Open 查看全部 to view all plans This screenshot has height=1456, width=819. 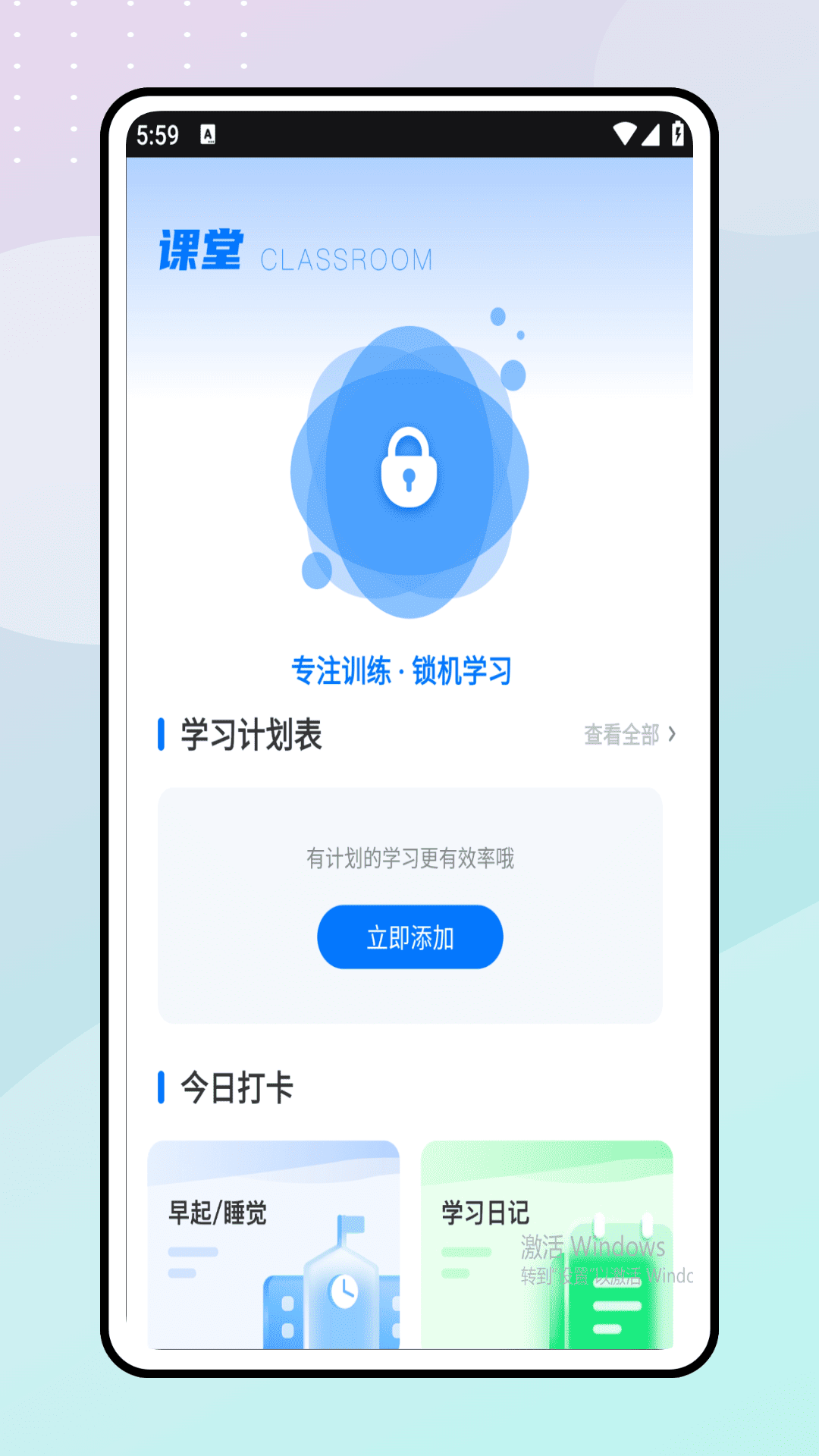click(622, 734)
